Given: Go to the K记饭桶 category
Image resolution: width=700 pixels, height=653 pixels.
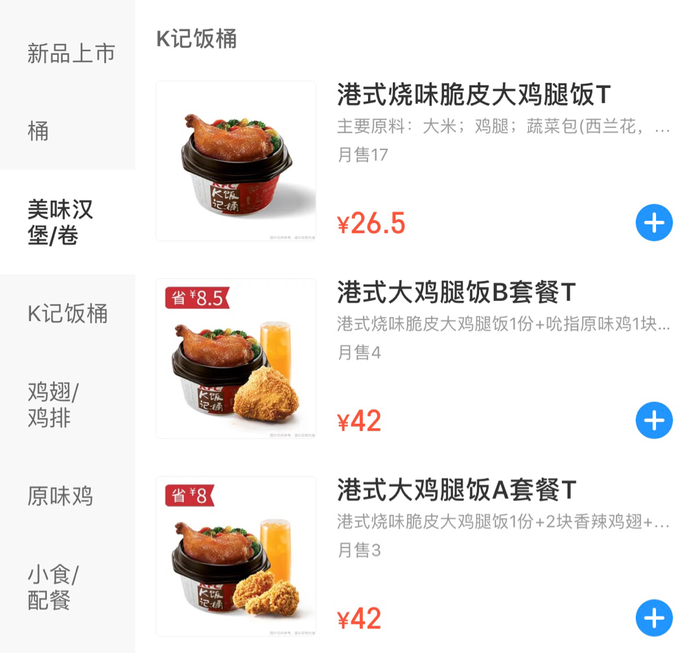Looking at the screenshot, I should click(67, 313).
